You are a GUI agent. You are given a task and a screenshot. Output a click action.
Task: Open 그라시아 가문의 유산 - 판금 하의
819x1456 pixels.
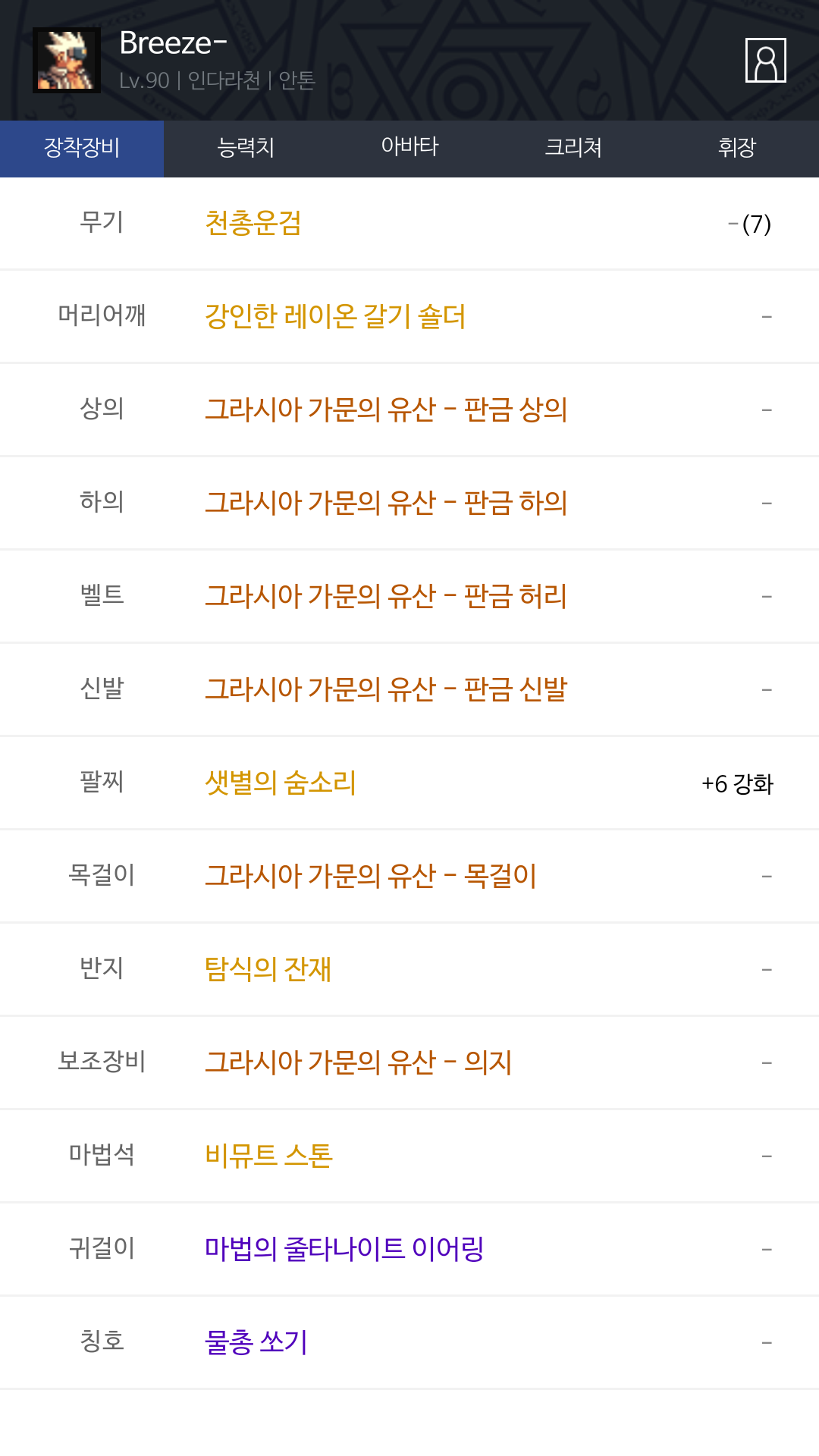(x=386, y=503)
